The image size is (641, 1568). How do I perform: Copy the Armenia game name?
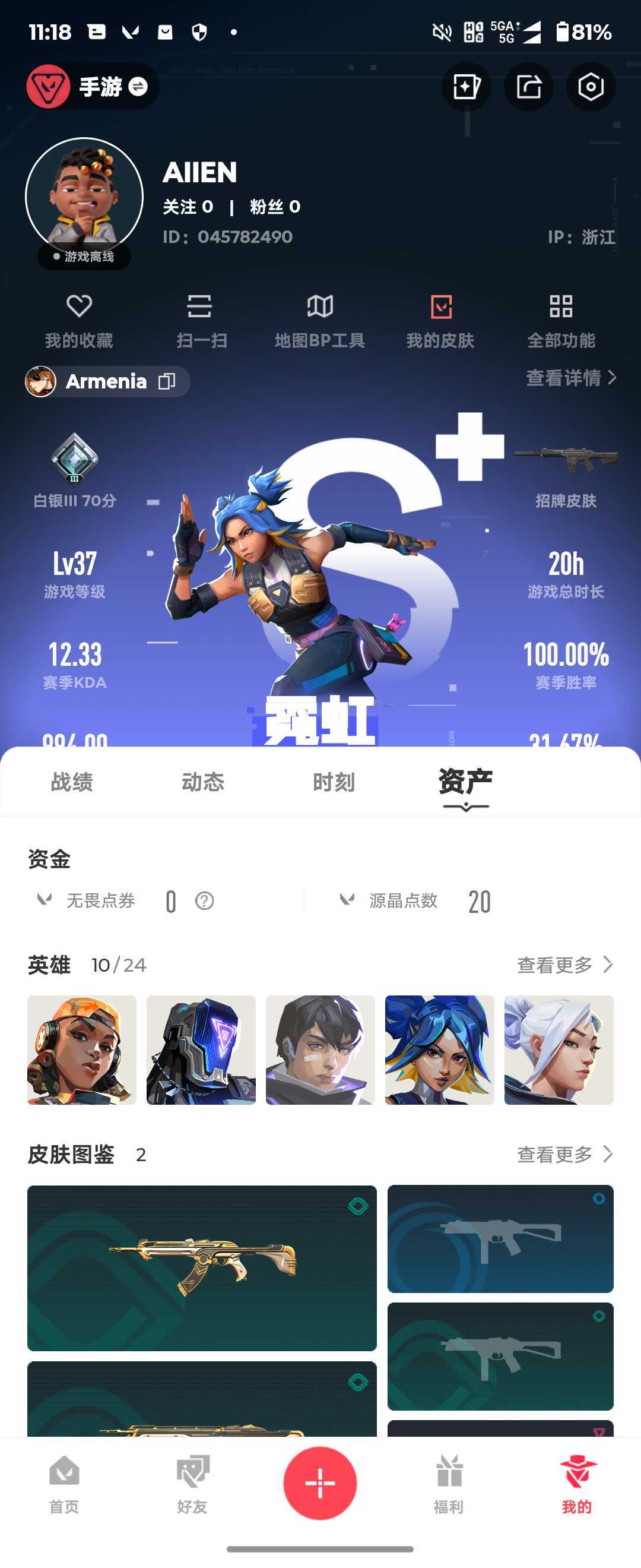point(167,382)
